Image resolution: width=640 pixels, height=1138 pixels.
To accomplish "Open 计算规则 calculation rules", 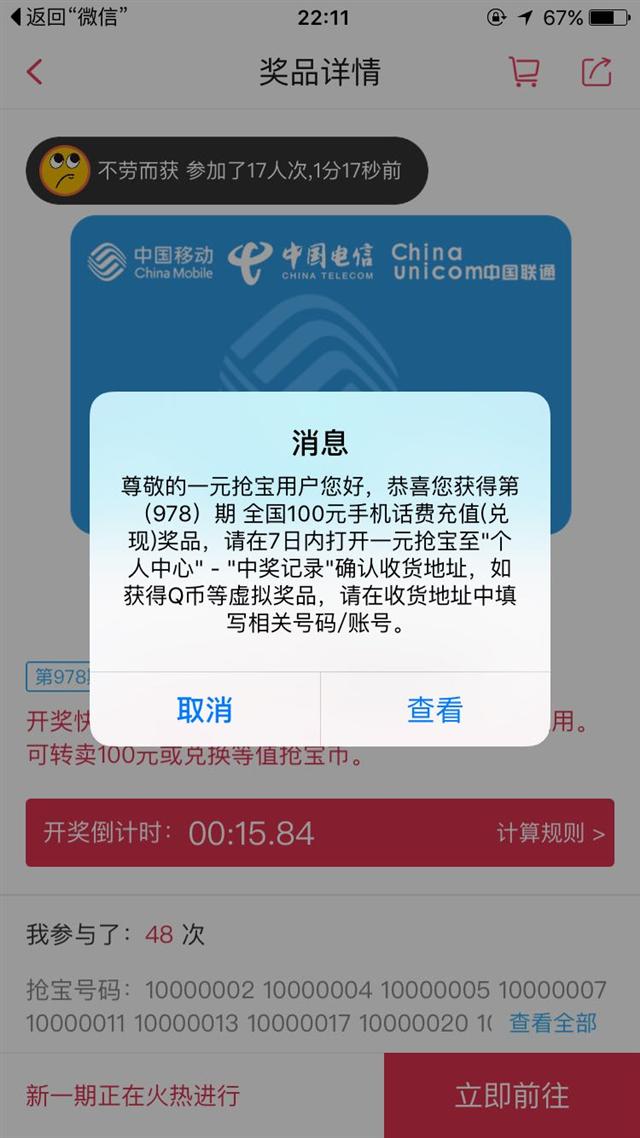I will pos(551,833).
